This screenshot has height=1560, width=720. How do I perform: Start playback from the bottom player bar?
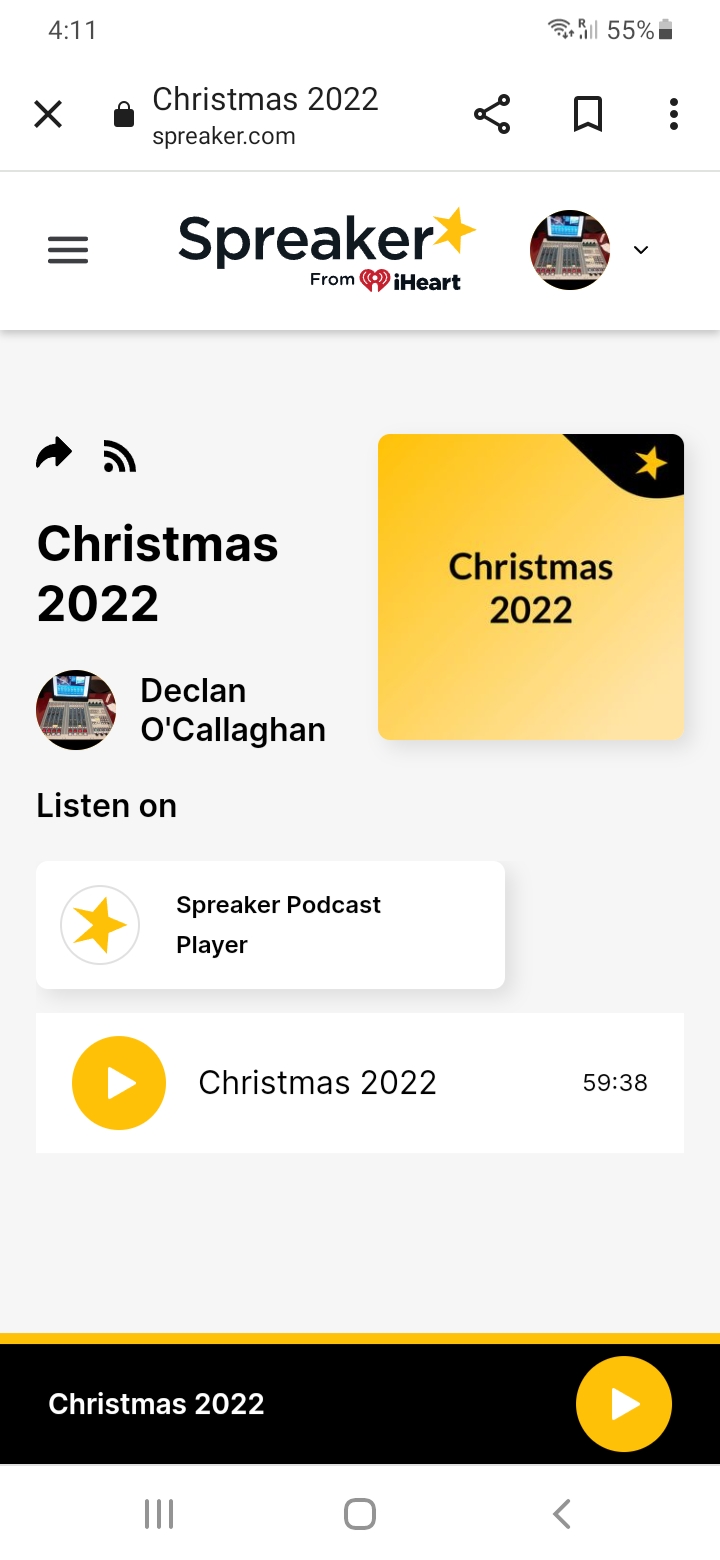tap(624, 1404)
